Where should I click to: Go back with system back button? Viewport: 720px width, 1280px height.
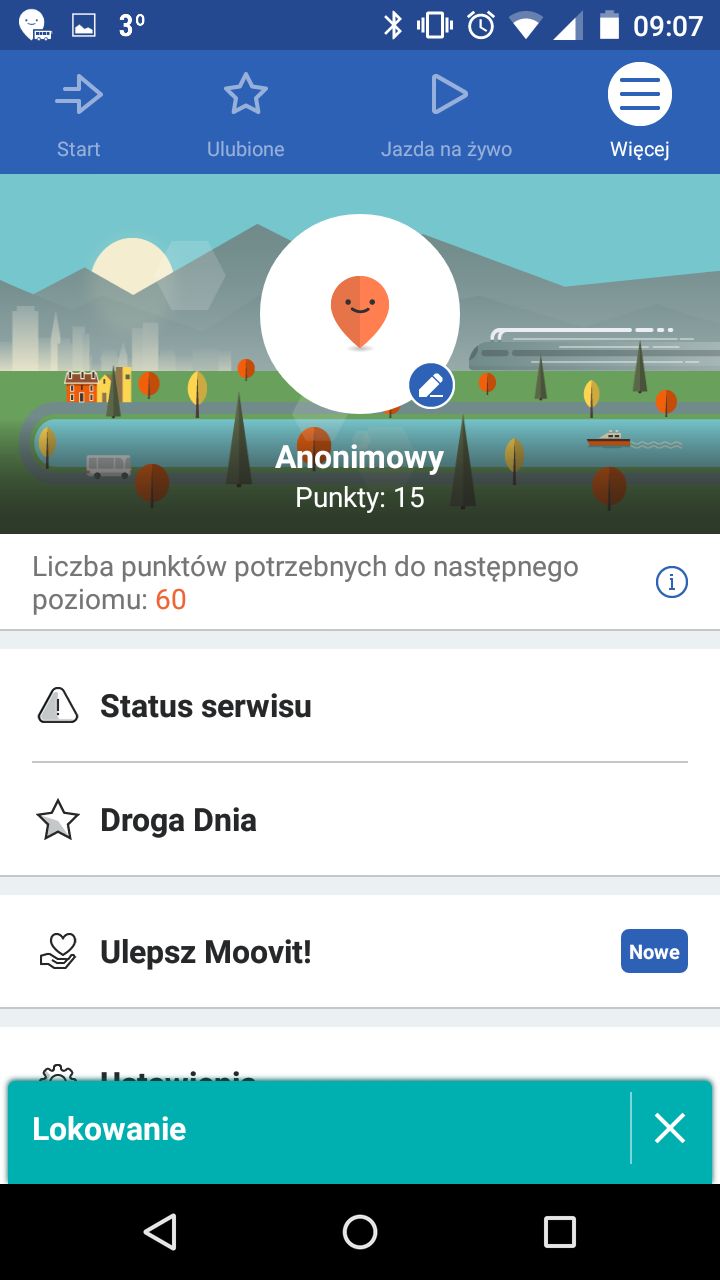click(160, 1232)
